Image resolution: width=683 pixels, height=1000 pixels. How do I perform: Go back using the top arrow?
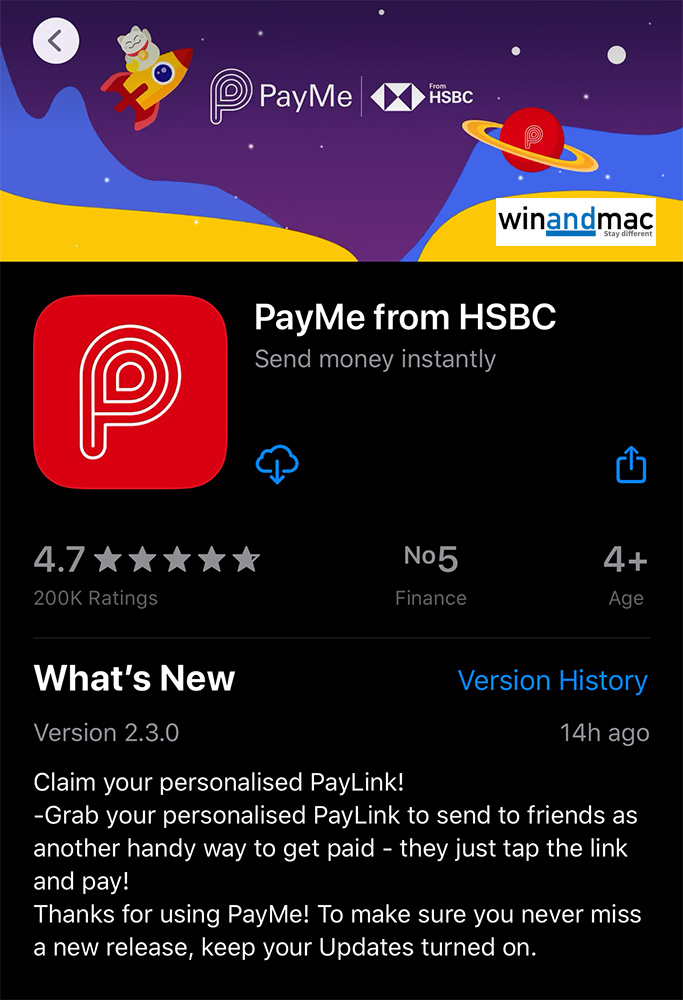click(56, 41)
